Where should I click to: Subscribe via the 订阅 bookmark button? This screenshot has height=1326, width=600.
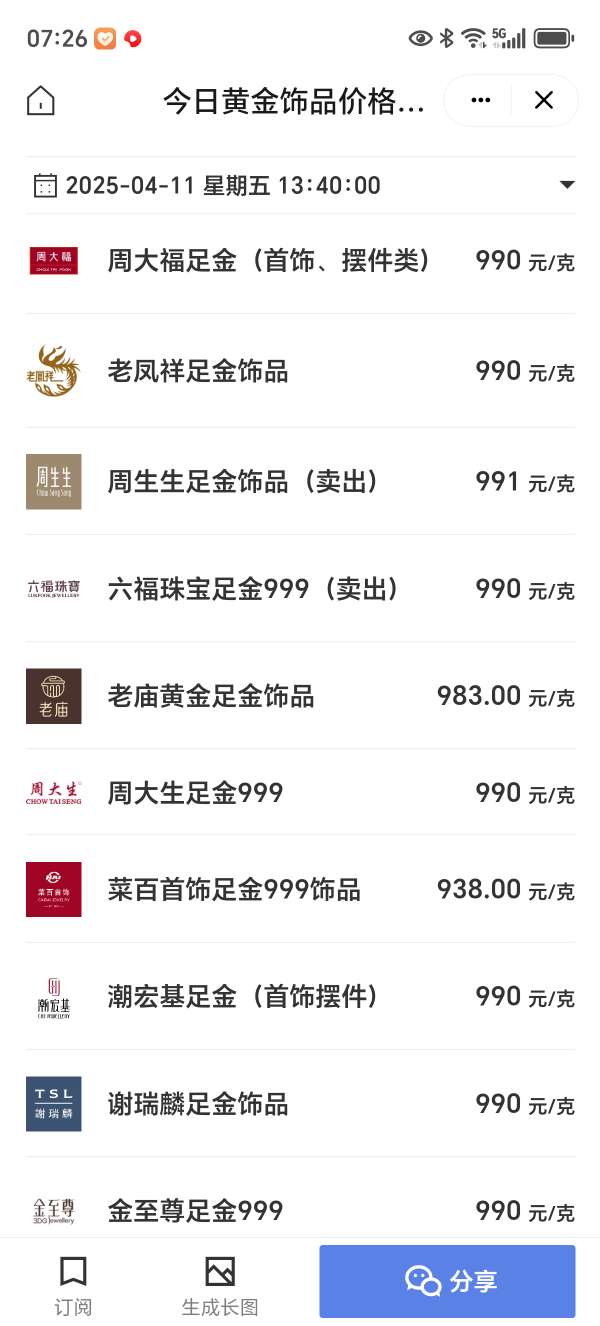[73, 1284]
